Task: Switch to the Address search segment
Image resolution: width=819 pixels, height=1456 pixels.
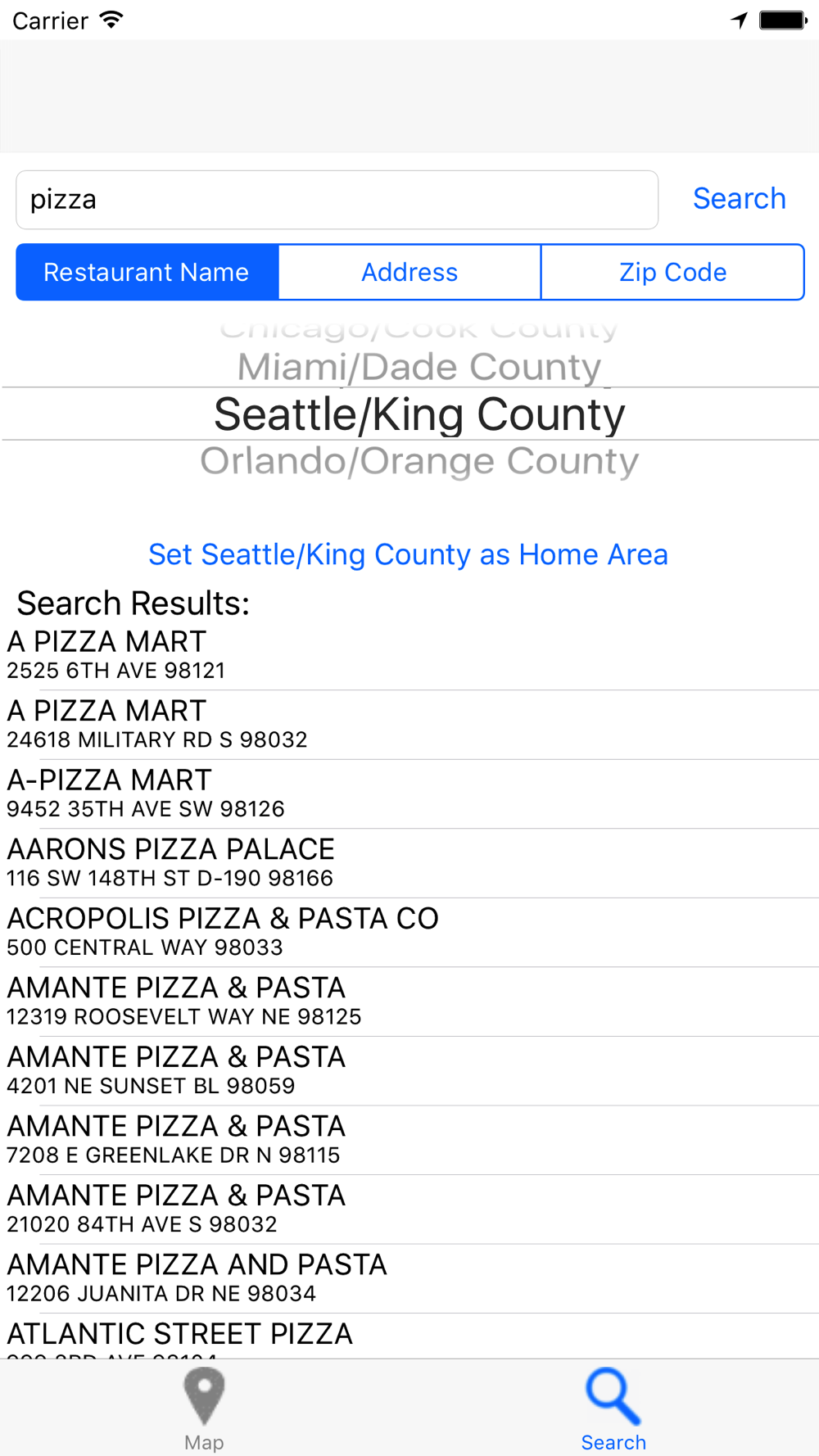Action: click(x=409, y=272)
